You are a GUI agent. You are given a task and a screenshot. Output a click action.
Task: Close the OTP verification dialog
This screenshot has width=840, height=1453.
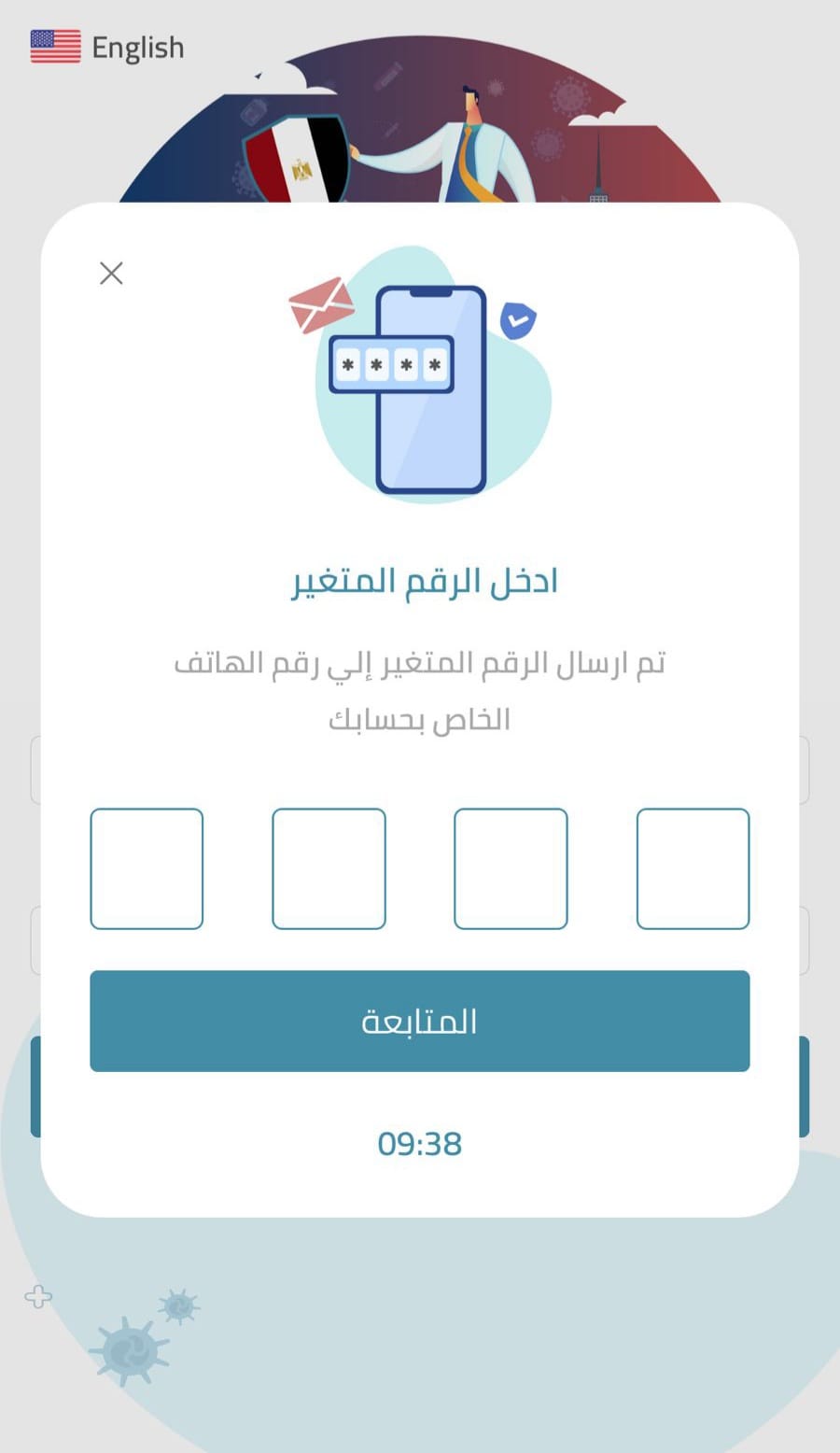(x=111, y=274)
